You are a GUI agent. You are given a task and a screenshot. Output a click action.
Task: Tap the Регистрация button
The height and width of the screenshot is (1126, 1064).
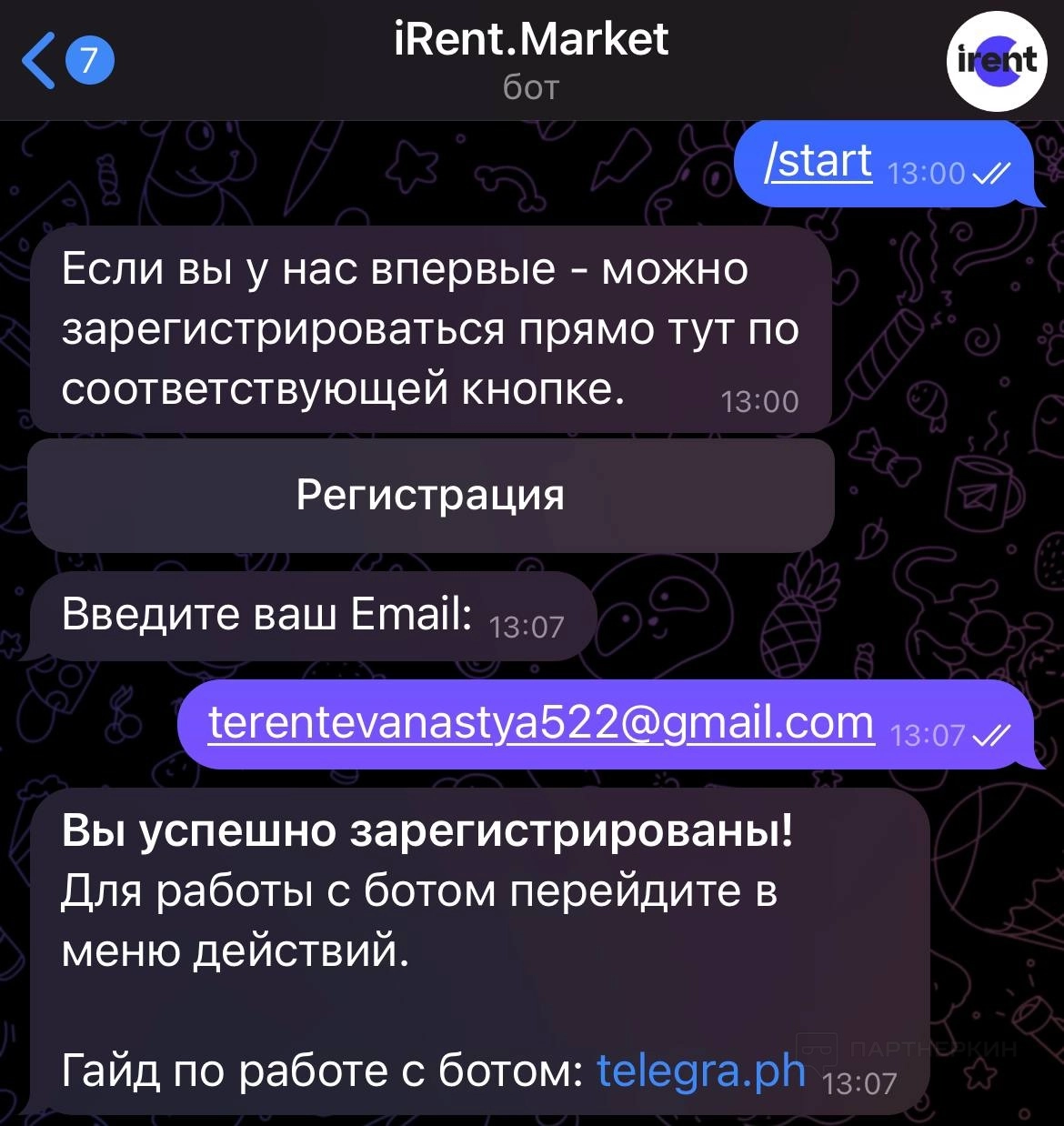point(430,496)
